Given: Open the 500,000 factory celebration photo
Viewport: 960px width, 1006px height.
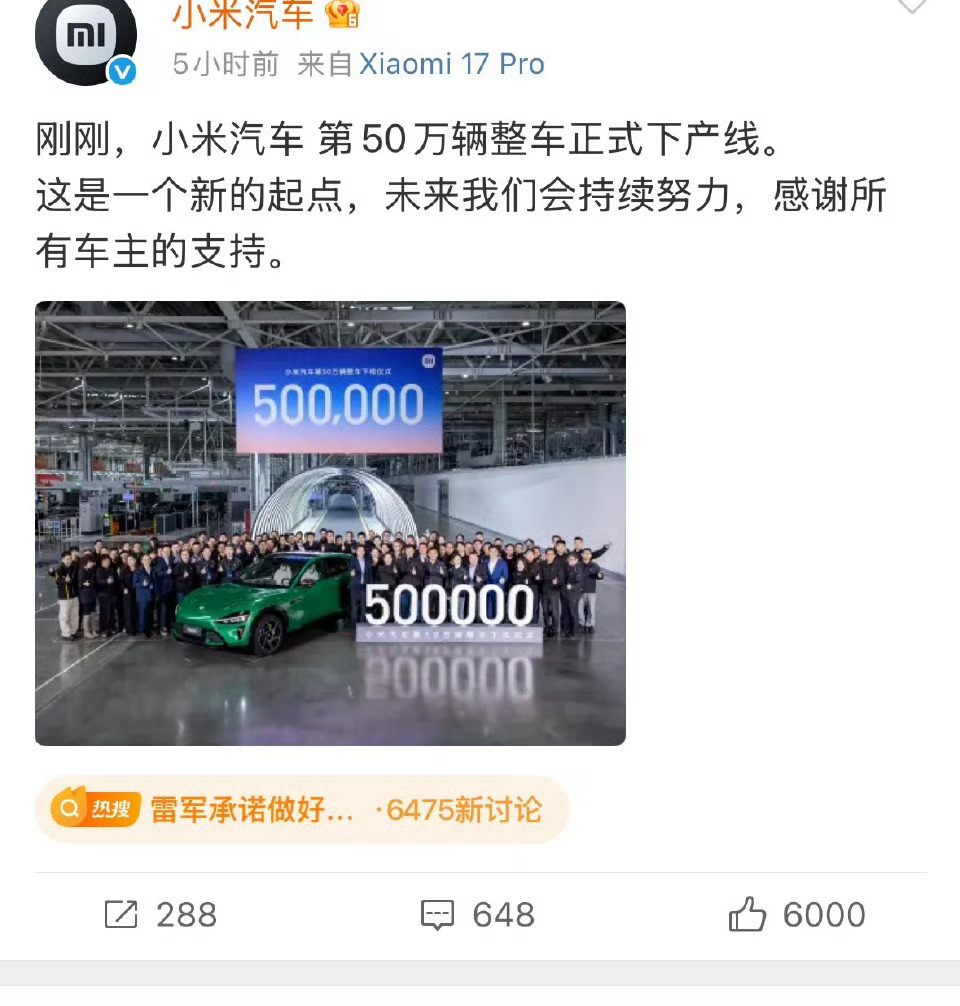Looking at the screenshot, I should pos(330,522).
